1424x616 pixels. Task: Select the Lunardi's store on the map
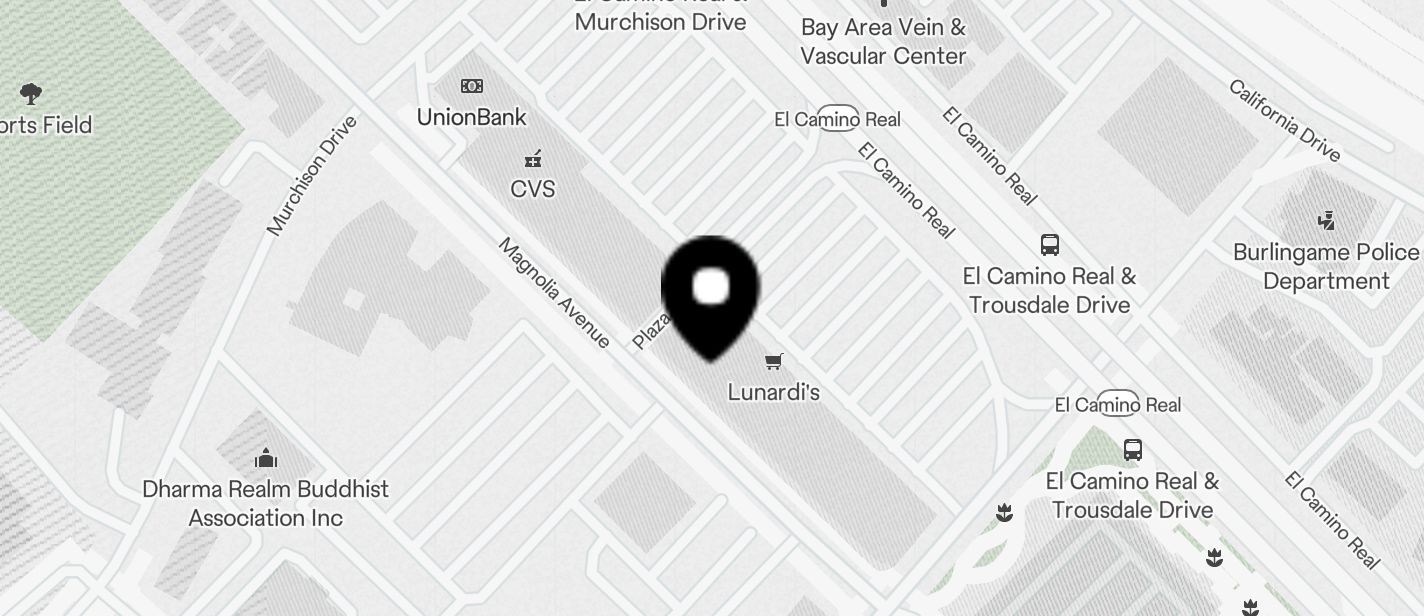(774, 362)
